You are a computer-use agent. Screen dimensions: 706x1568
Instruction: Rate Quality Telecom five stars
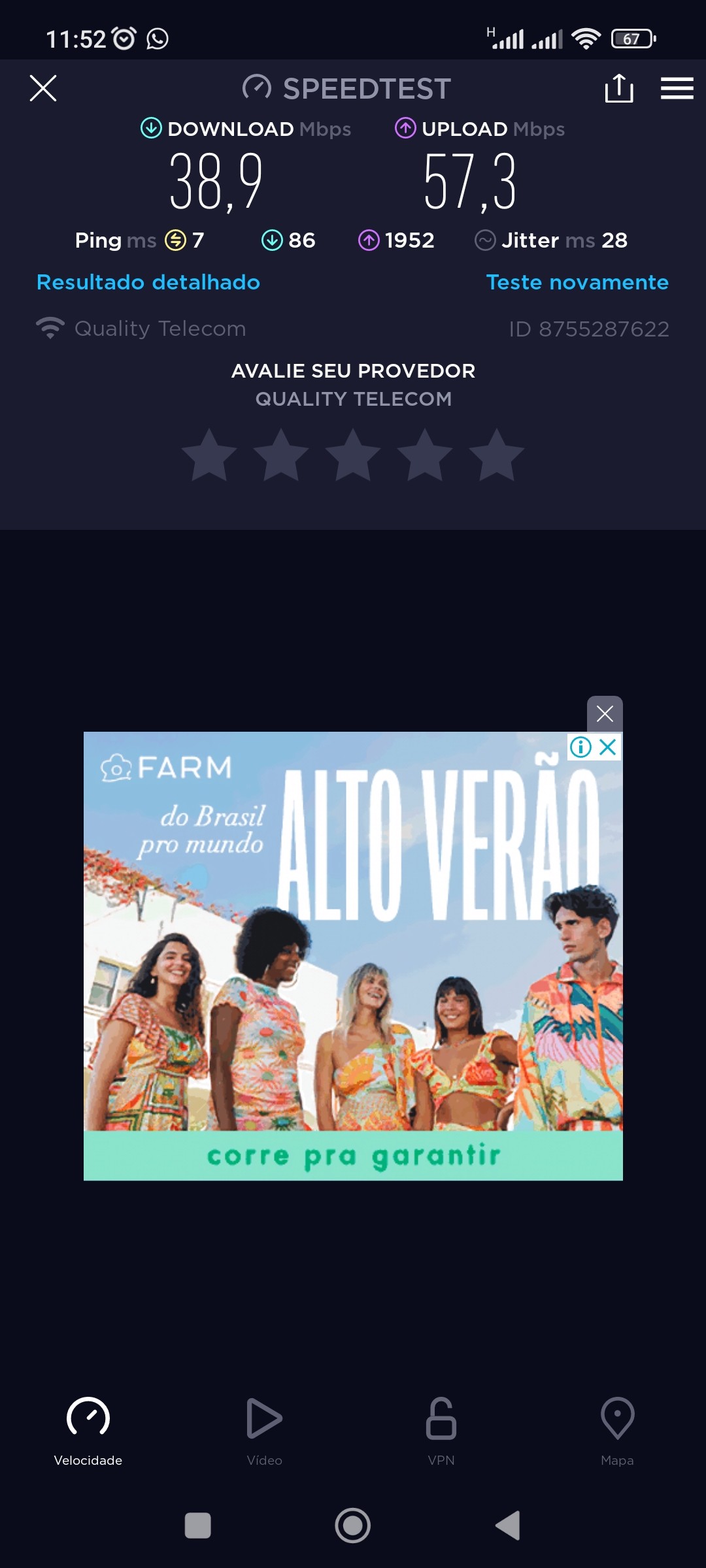(497, 455)
